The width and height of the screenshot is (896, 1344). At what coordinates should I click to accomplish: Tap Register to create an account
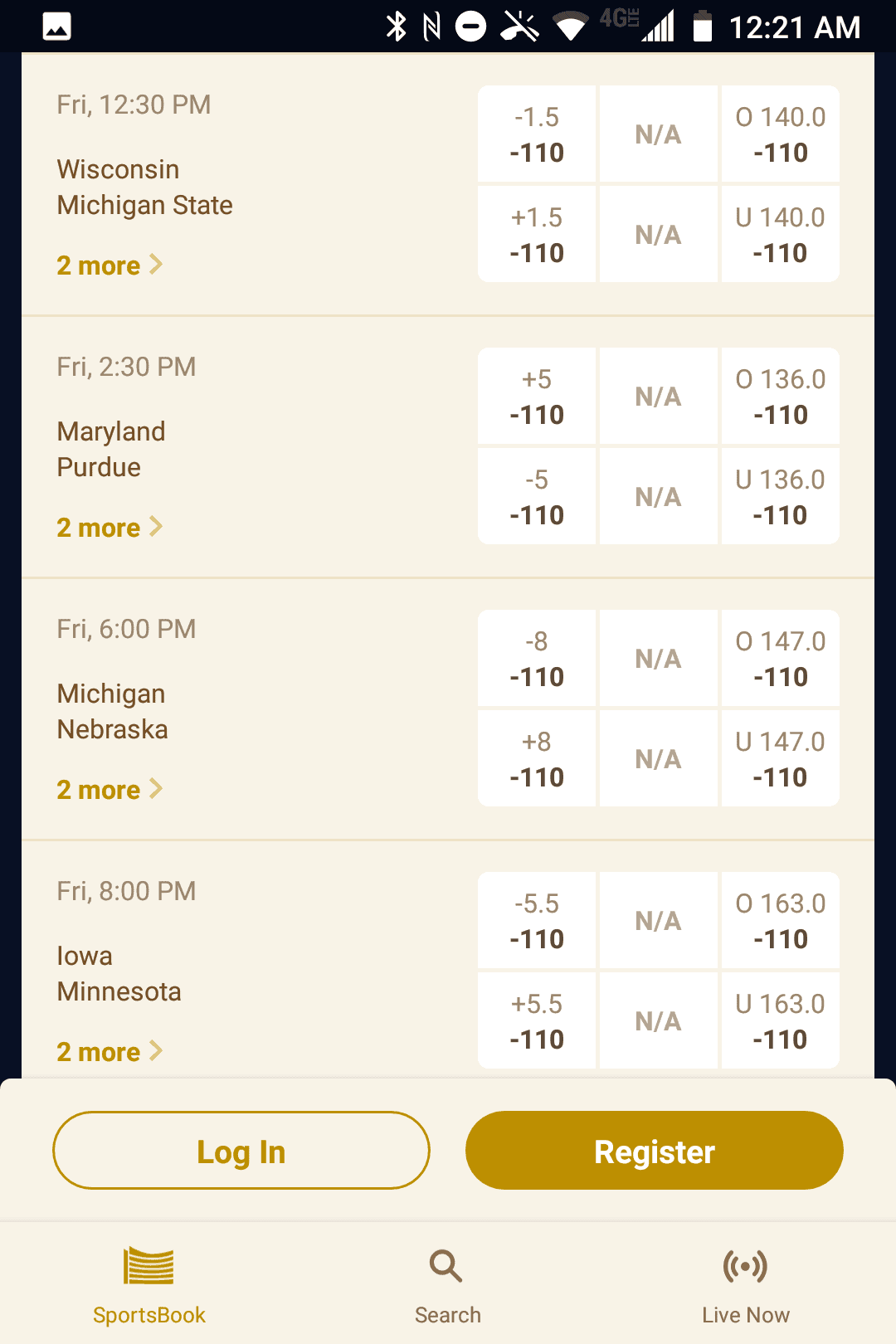pyautogui.click(x=654, y=1151)
